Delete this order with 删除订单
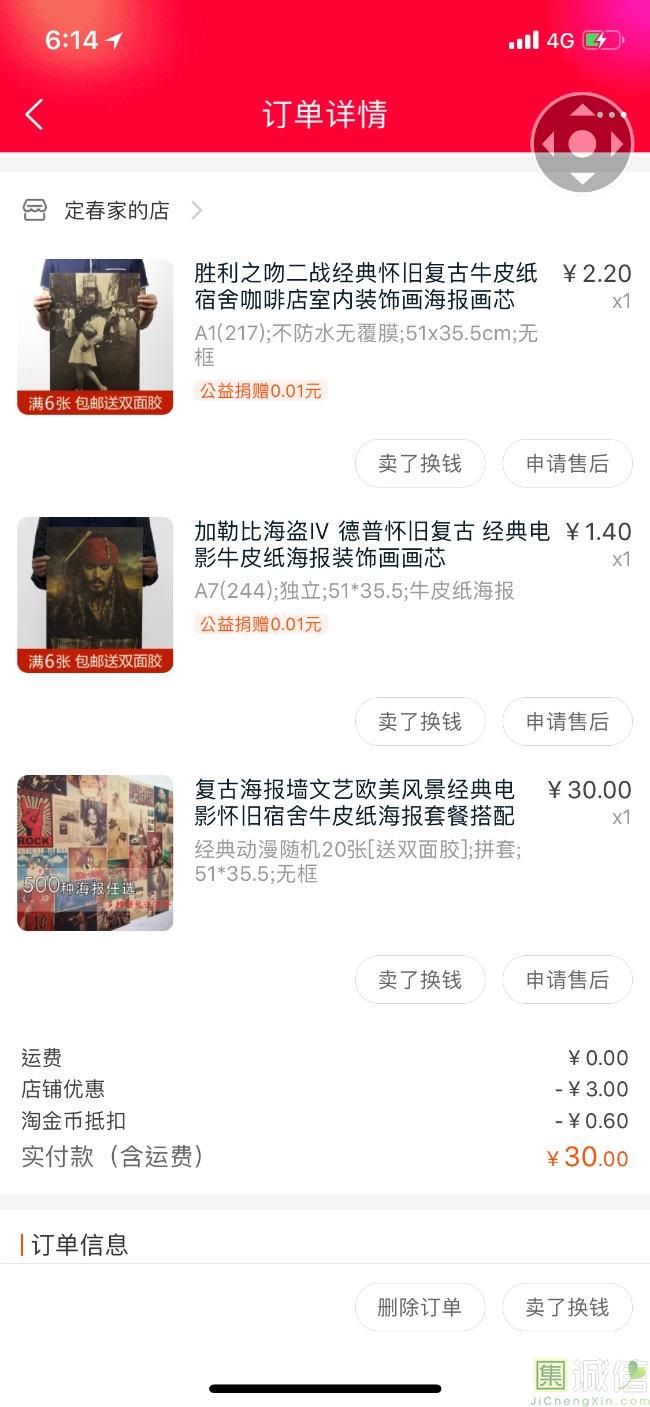Image resolution: width=650 pixels, height=1407 pixels. coord(420,1307)
